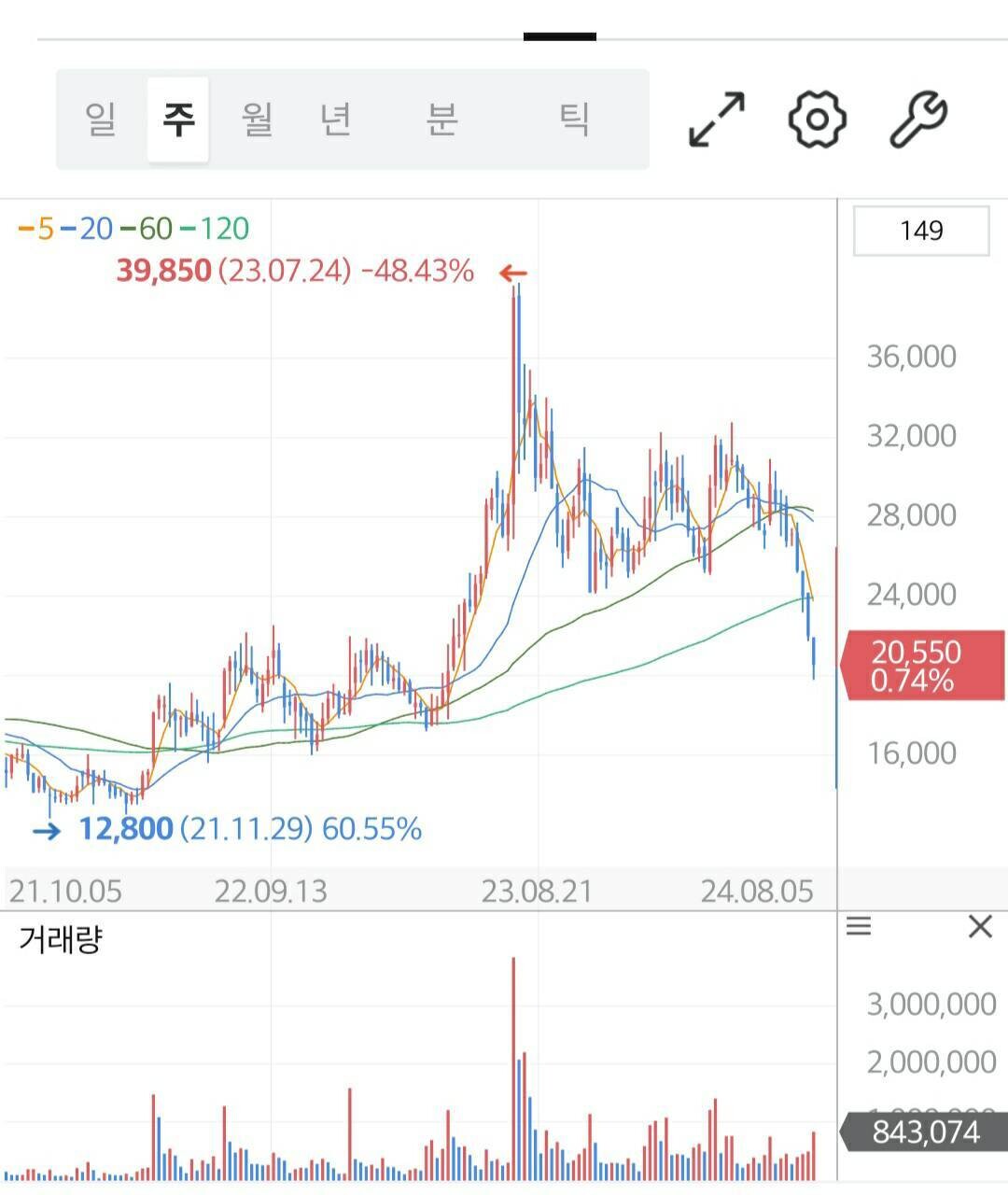This screenshot has height=1195, width=1008.
Task: Open chart settings gear
Action: click(x=817, y=119)
